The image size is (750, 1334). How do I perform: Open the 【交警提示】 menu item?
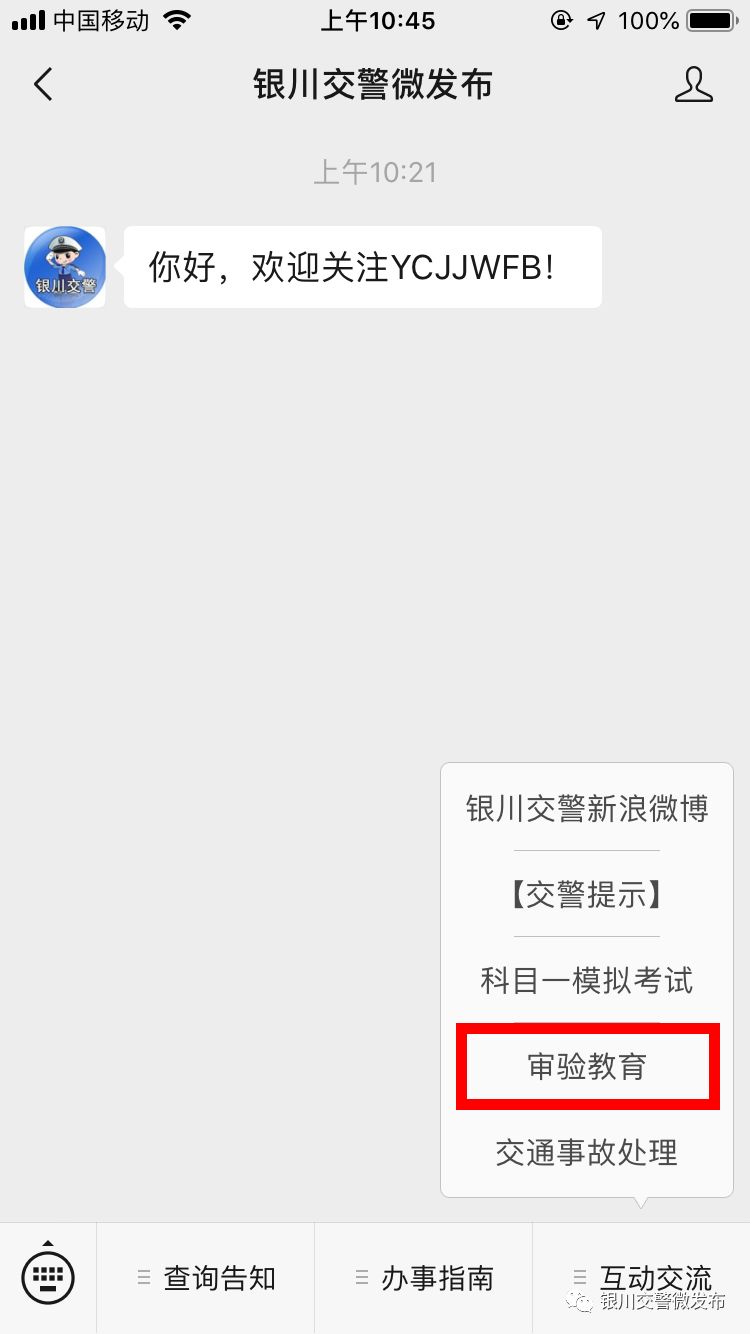click(586, 894)
